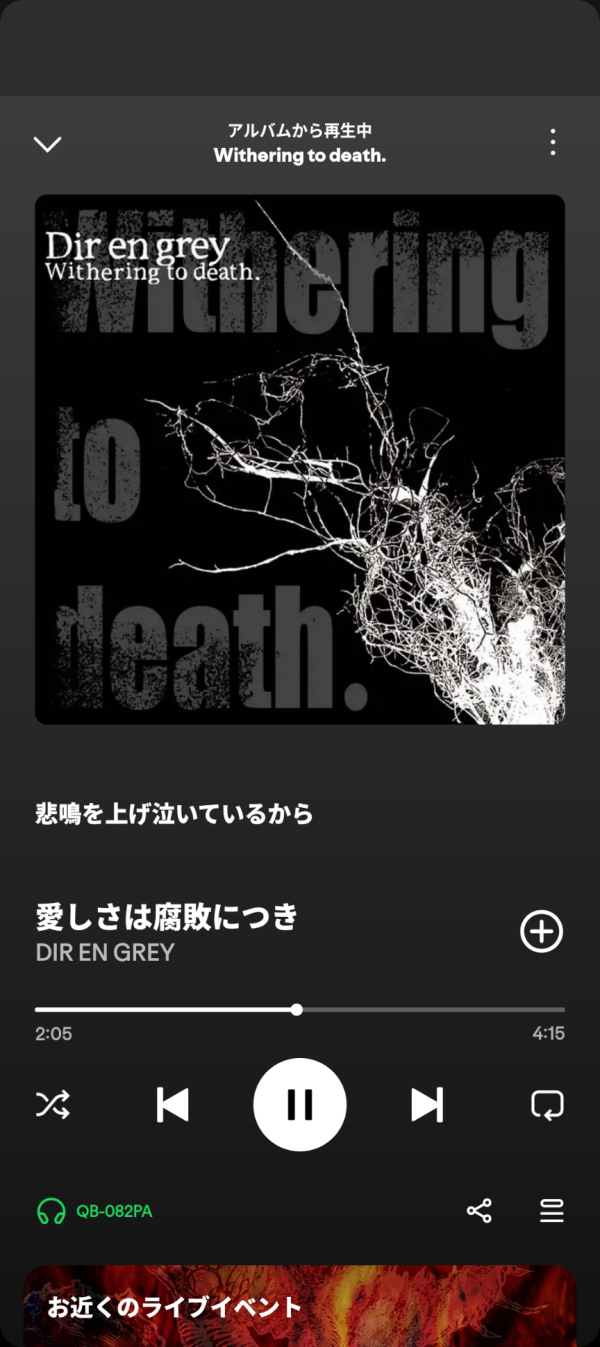Viewport: 600px width, 1347px height.
Task: Open the QB-082PA device picker
Action: (x=94, y=1212)
